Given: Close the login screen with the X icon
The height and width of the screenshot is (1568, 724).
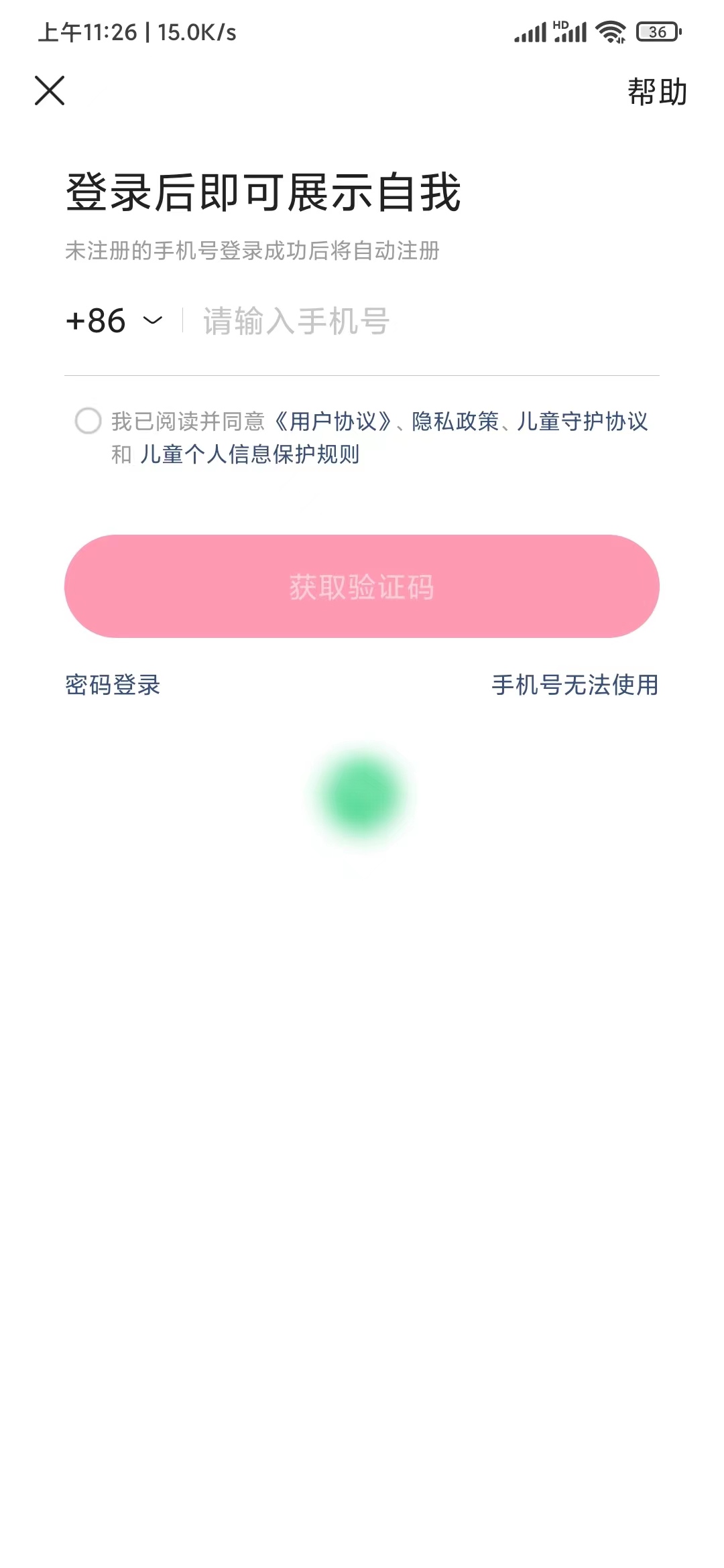Looking at the screenshot, I should 50,91.
